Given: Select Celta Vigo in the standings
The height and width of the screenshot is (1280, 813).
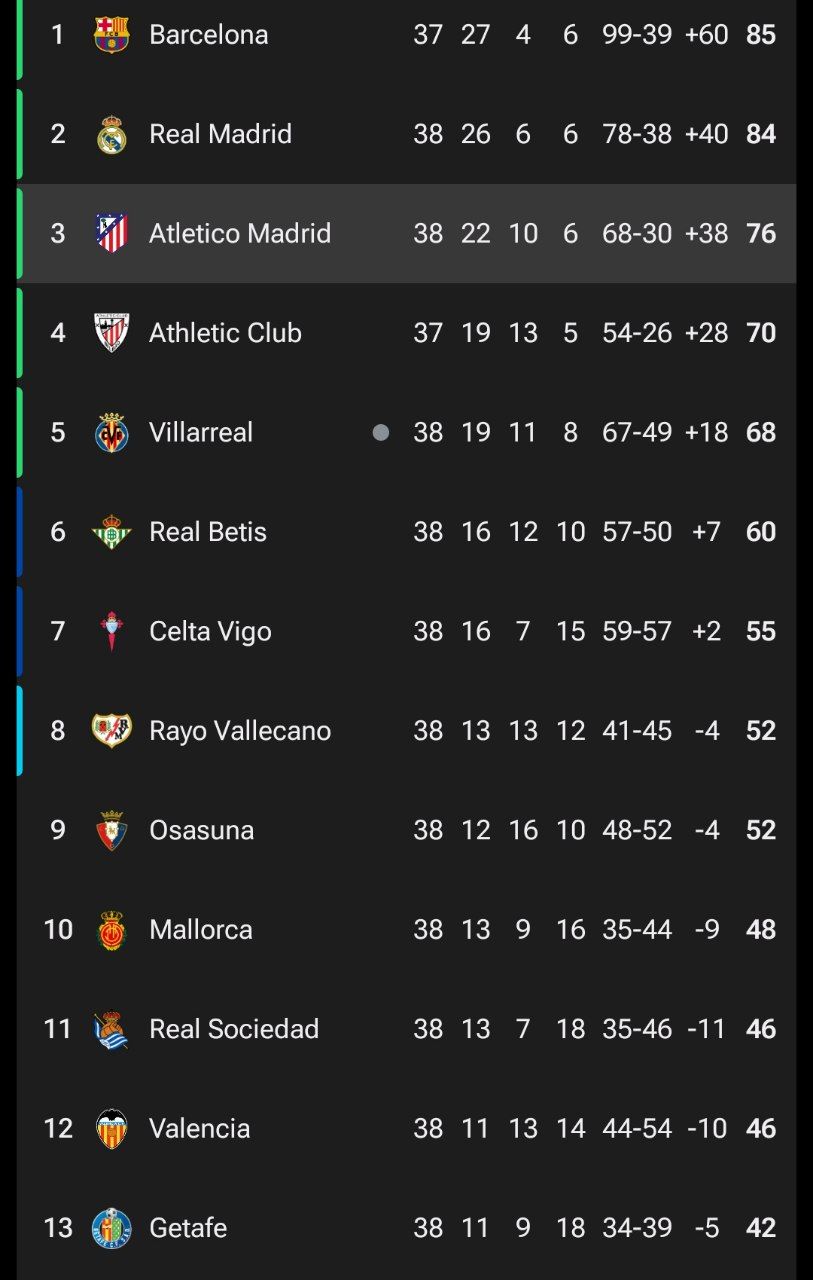Looking at the screenshot, I should [210, 631].
